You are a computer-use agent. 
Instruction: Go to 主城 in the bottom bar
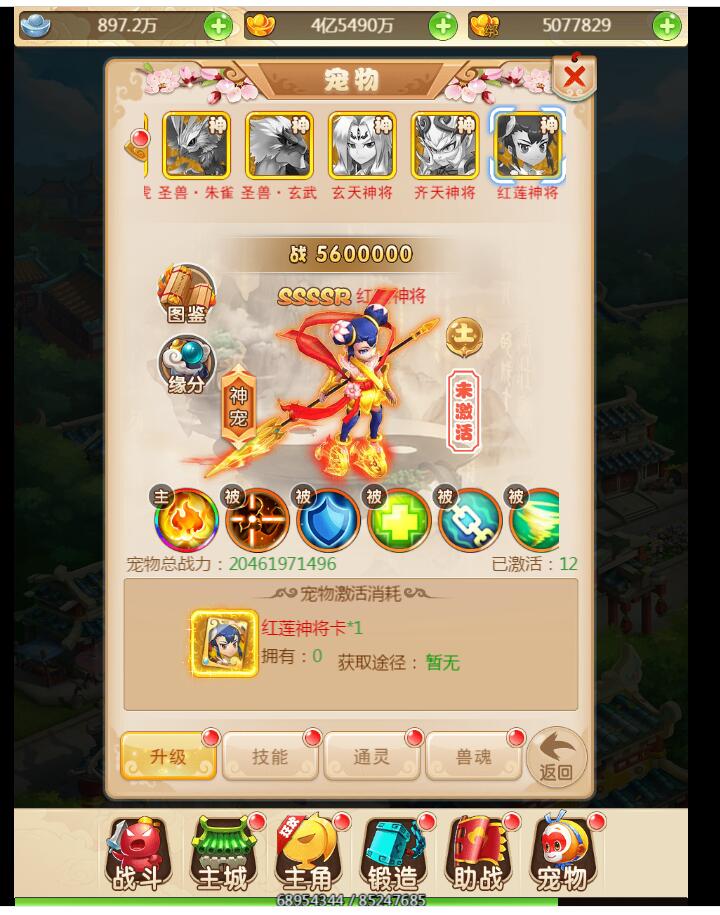tap(223, 855)
